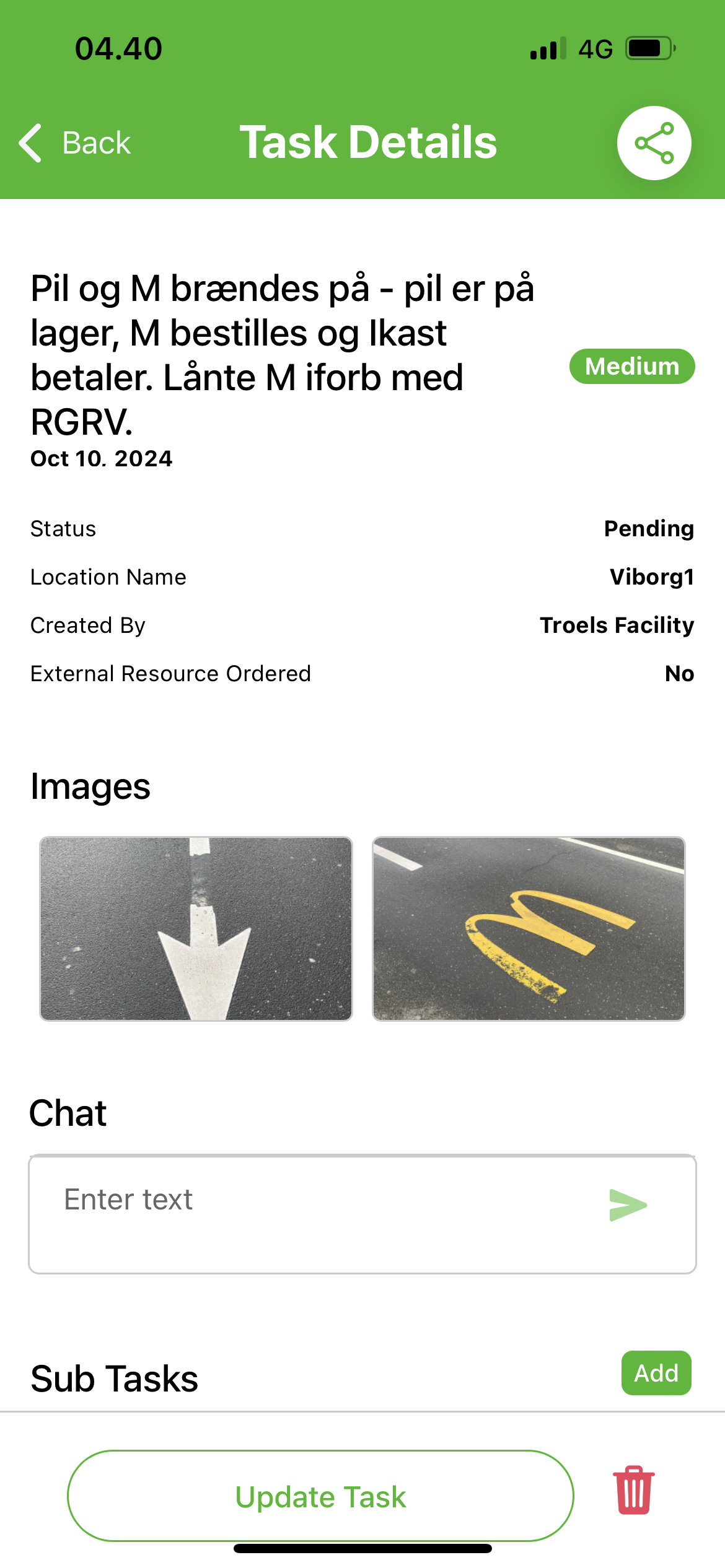
Task: Open the yellow M marking image
Action: 529,928
